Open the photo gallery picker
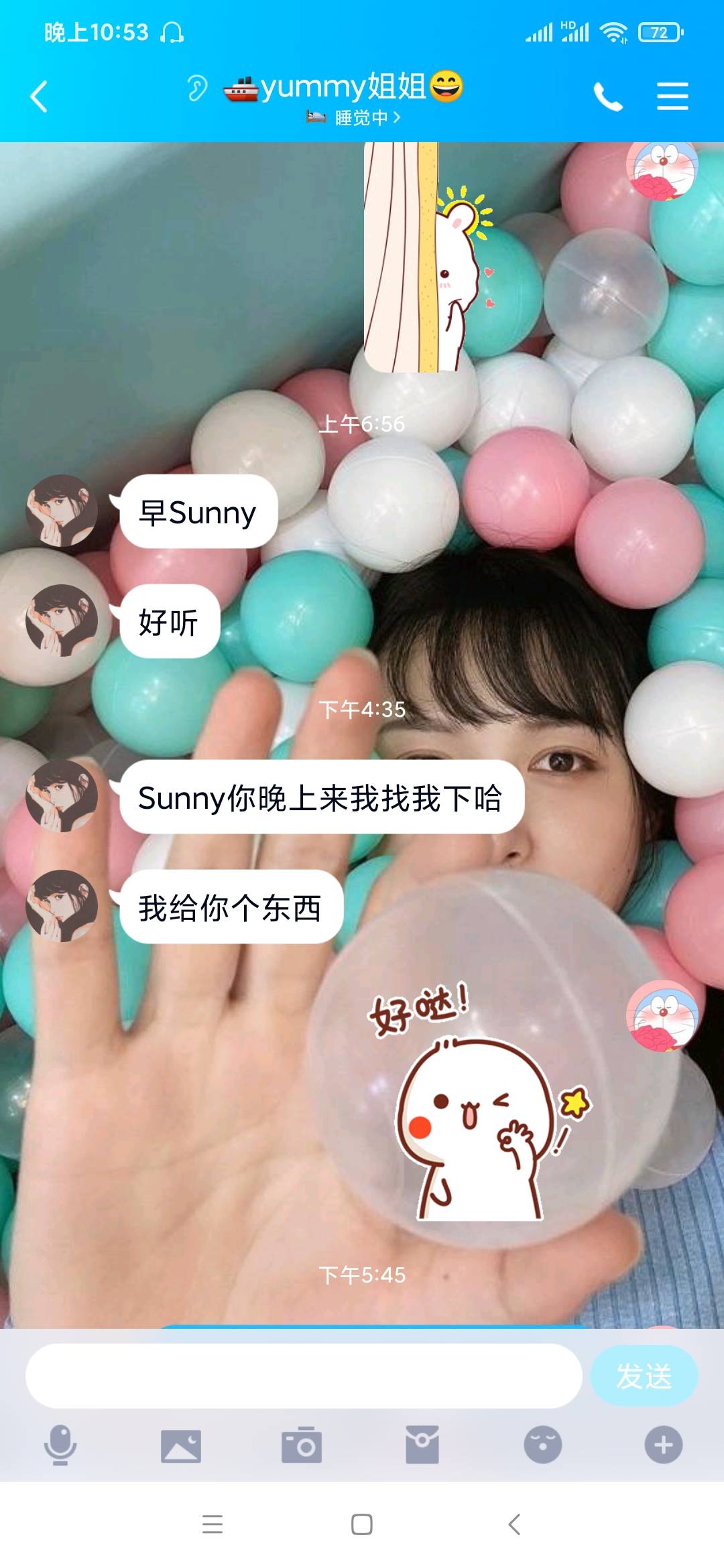This screenshot has height=1568, width=724. tap(181, 1445)
